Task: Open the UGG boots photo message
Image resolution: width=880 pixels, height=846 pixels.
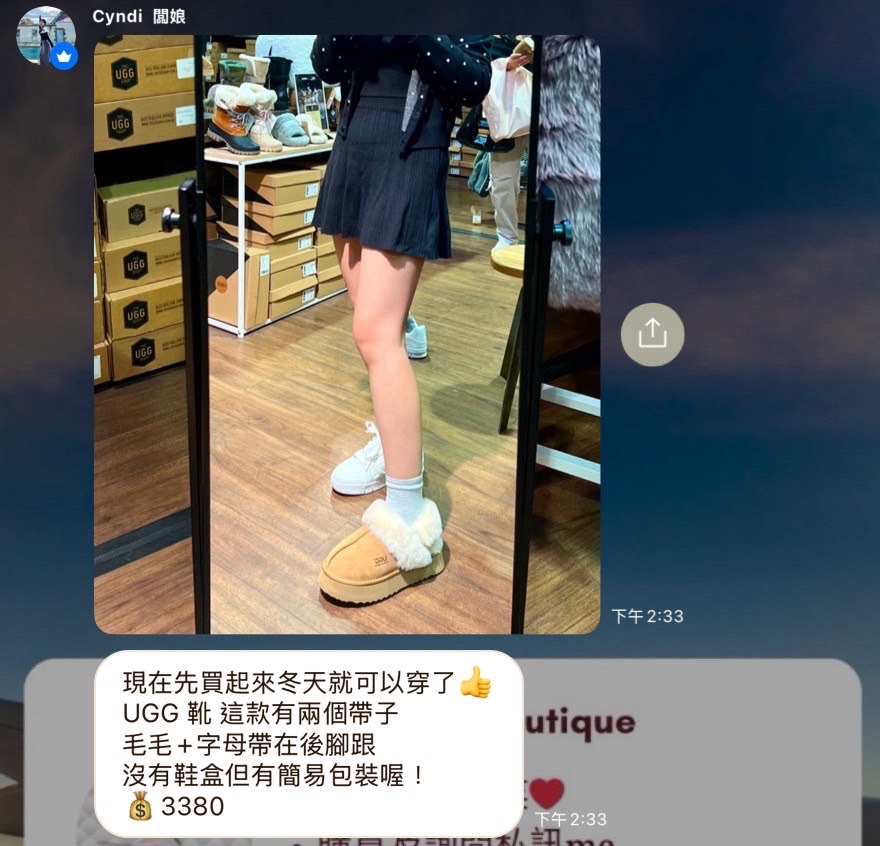Action: [347, 335]
